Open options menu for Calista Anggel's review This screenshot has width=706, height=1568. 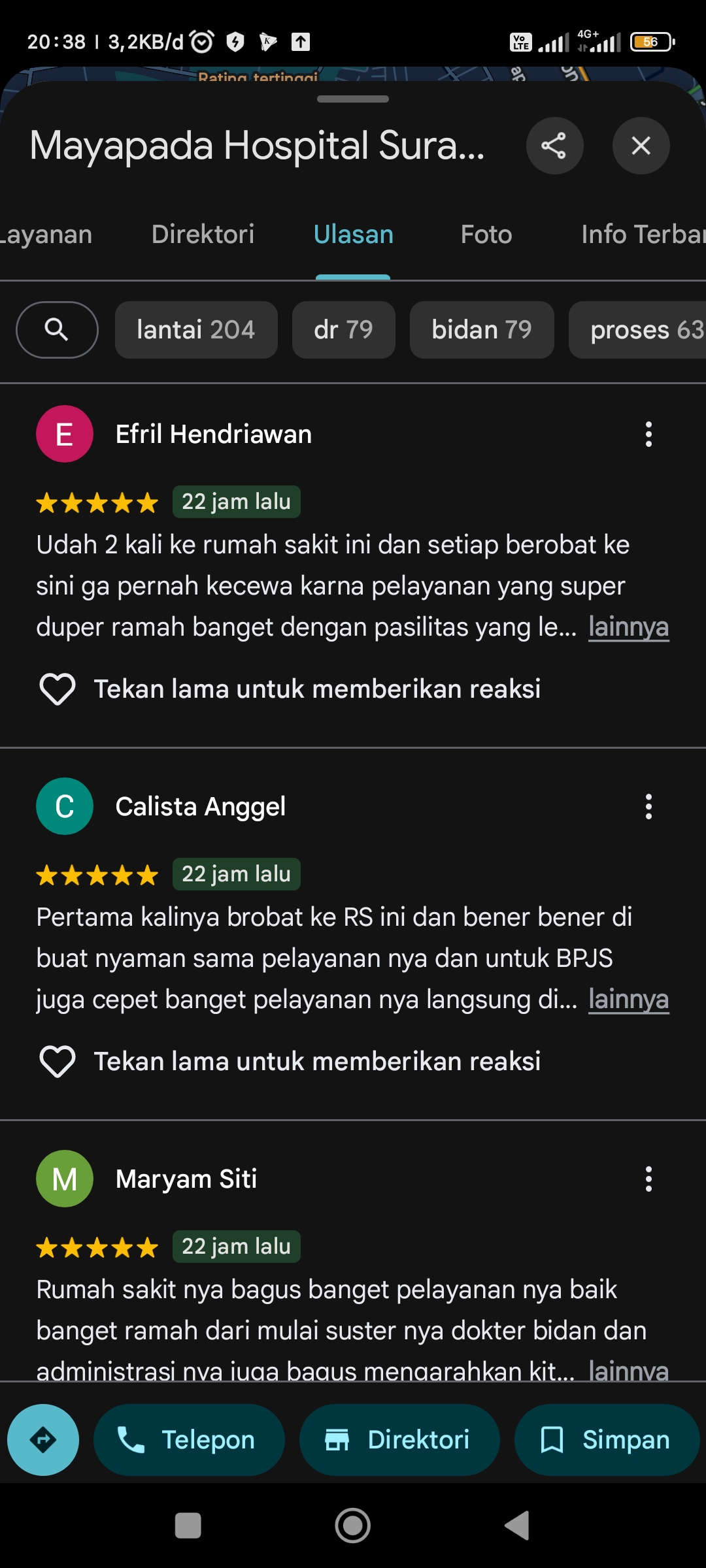point(648,807)
